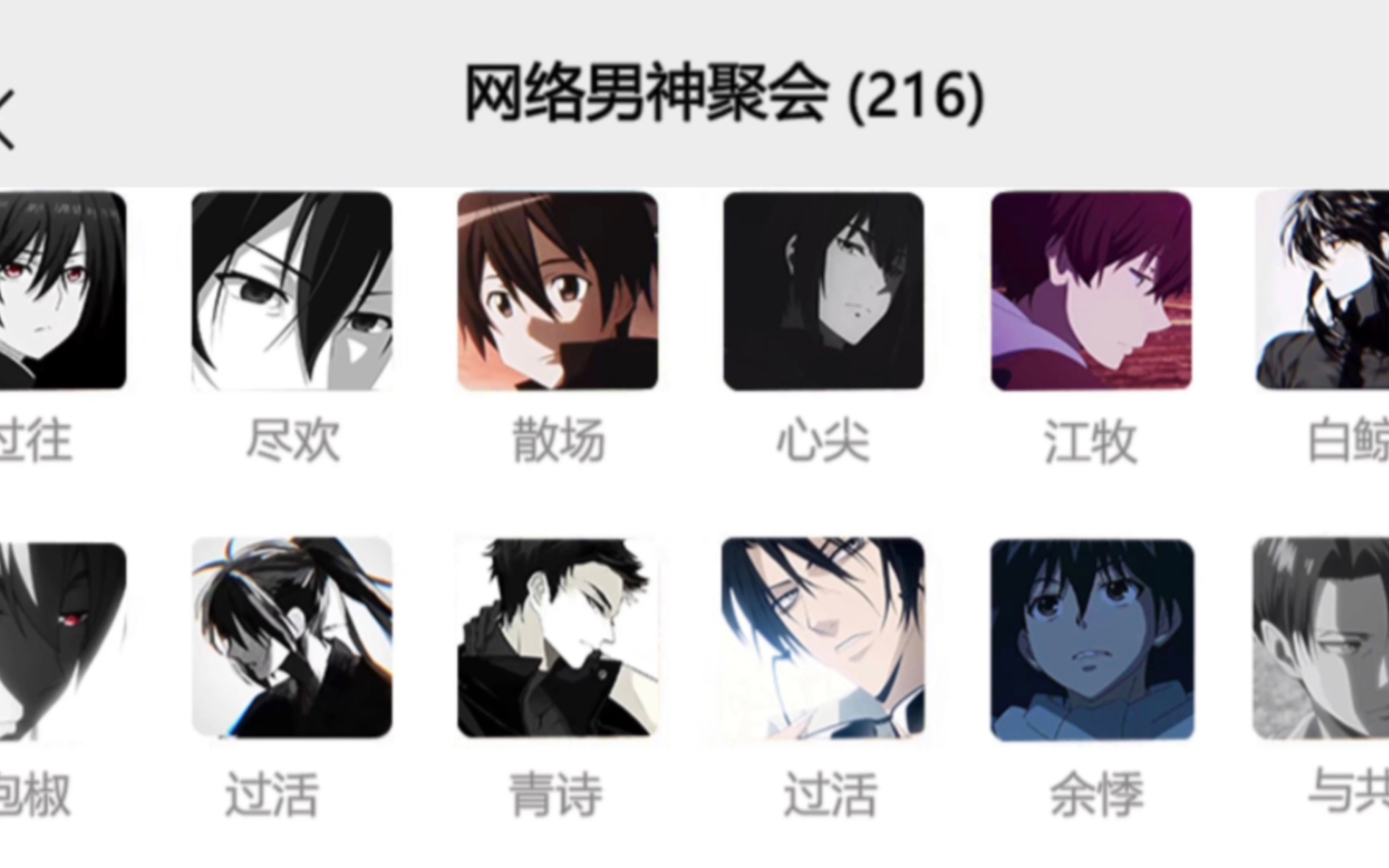Select member 余悸
Viewport: 1389px width, 868px height.
pos(1092,638)
